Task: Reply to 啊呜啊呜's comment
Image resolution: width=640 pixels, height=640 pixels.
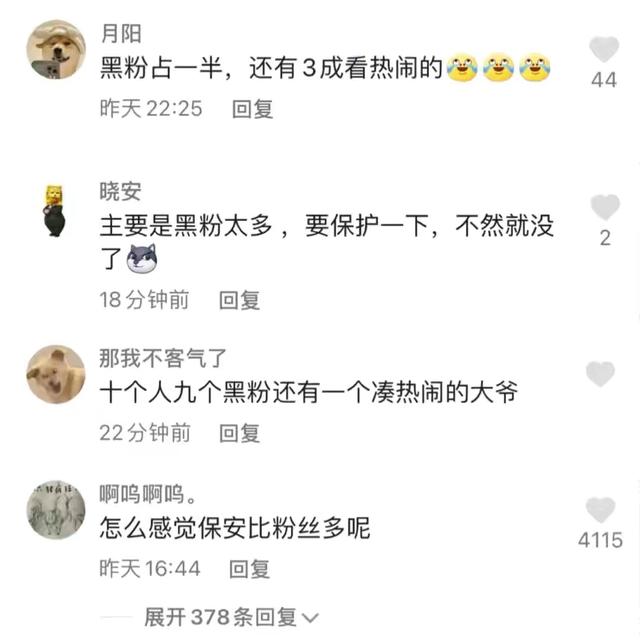Action: coord(250,569)
